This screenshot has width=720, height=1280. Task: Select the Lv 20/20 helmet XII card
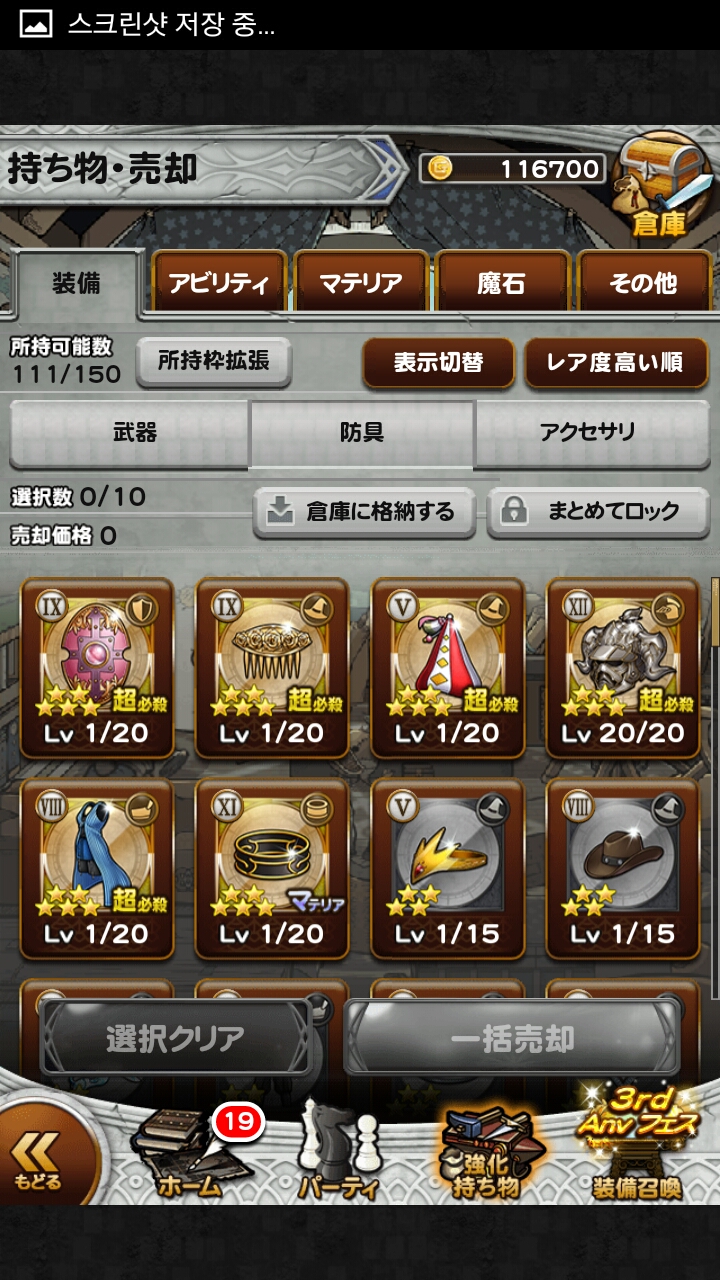[x=622, y=668]
